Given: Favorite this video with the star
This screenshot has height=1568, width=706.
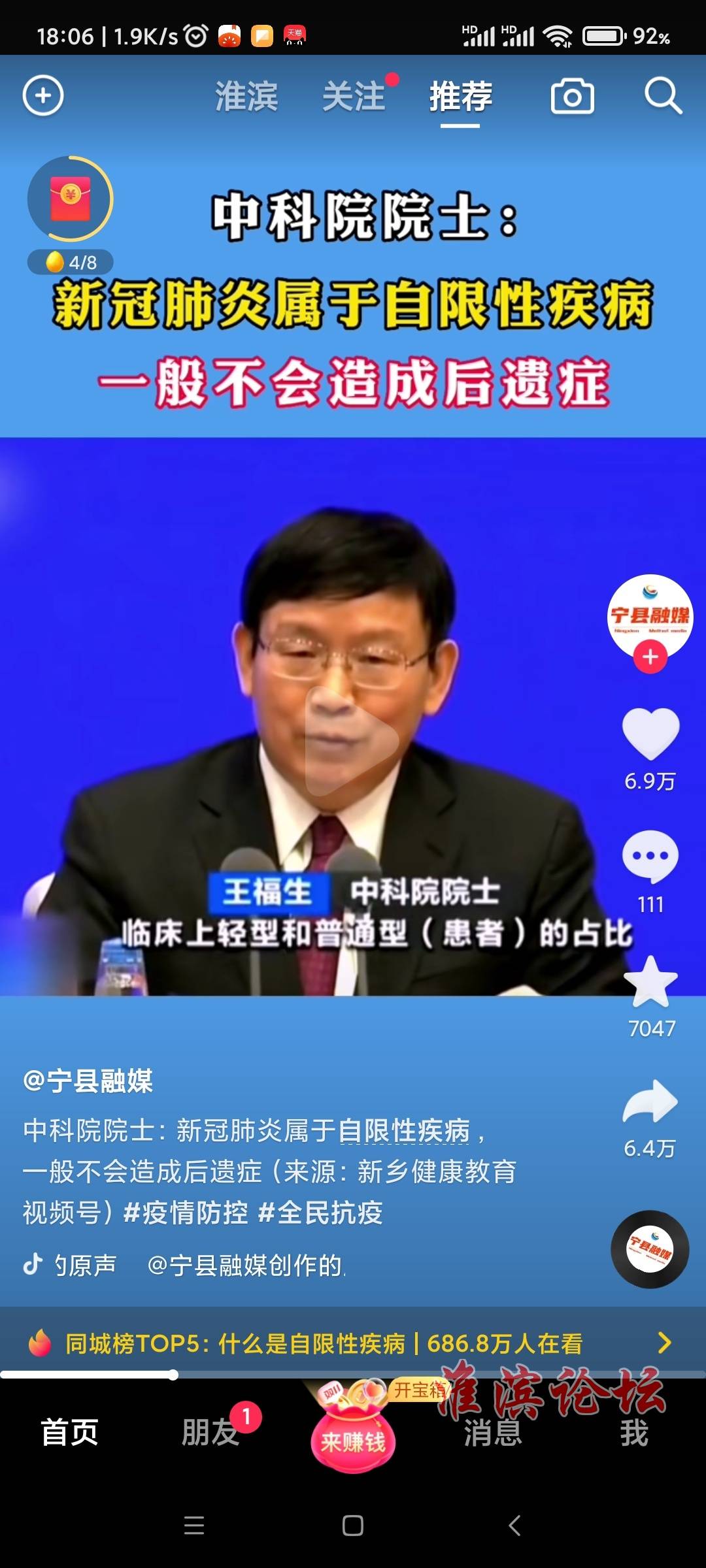Looking at the screenshot, I should pos(650,981).
